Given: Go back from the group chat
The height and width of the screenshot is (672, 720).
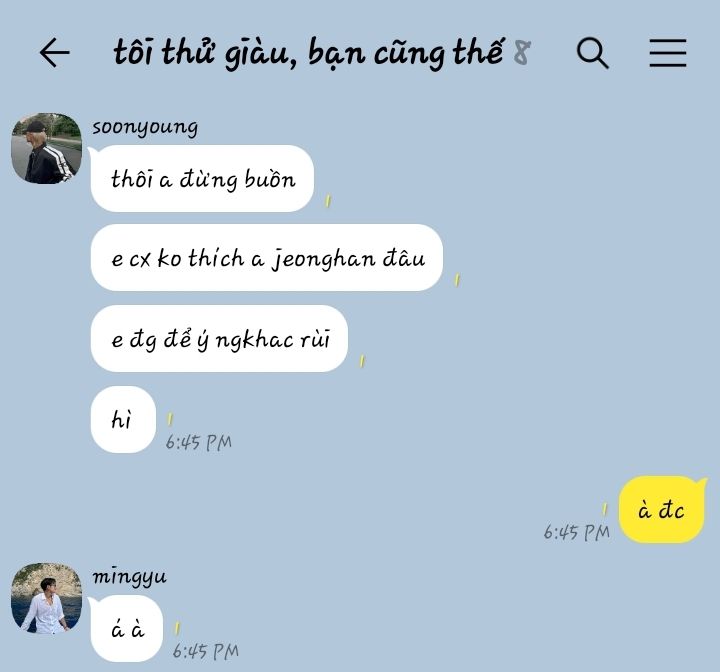Looking at the screenshot, I should click(54, 53).
